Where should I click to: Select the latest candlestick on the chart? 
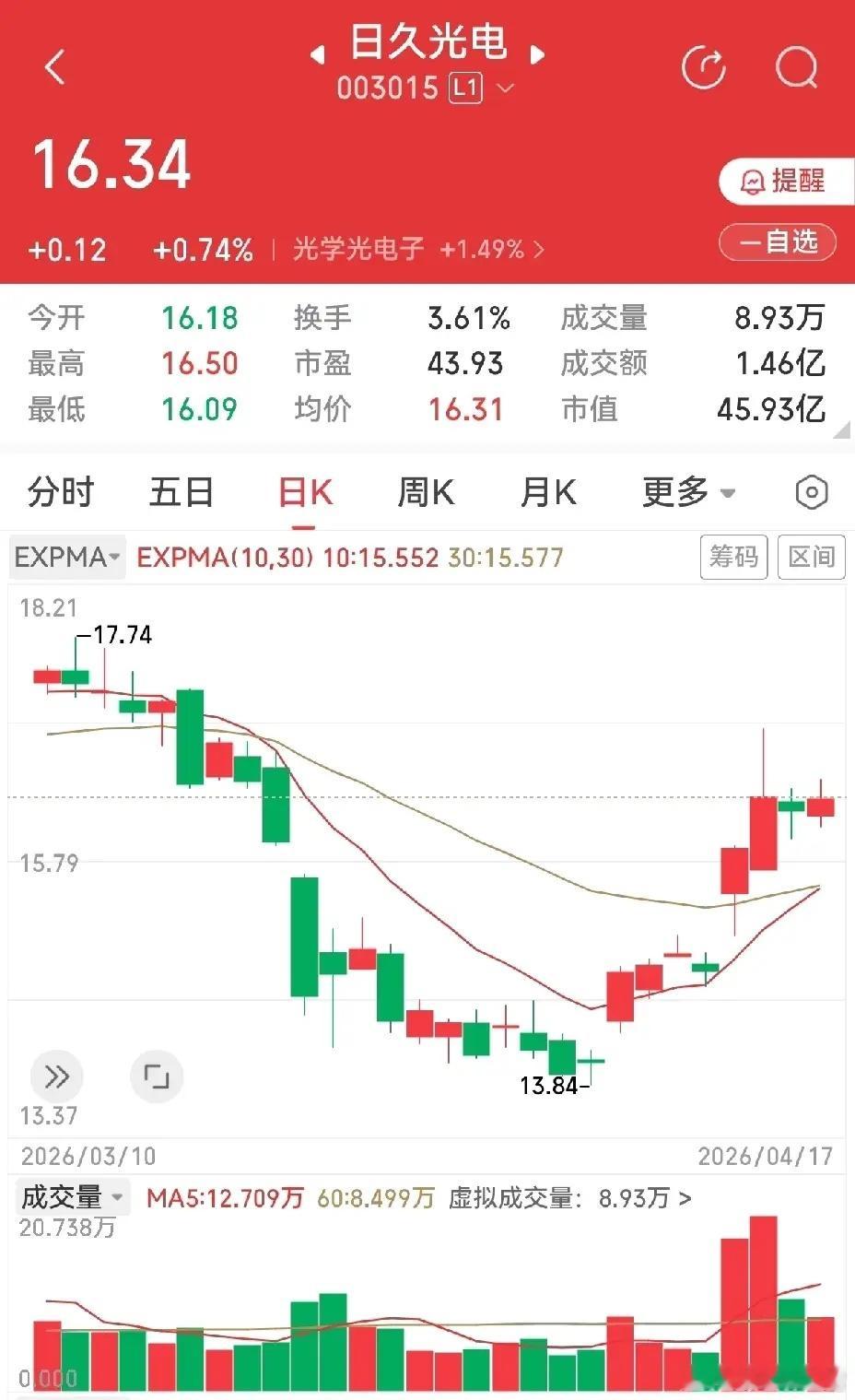(x=821, y=806)
